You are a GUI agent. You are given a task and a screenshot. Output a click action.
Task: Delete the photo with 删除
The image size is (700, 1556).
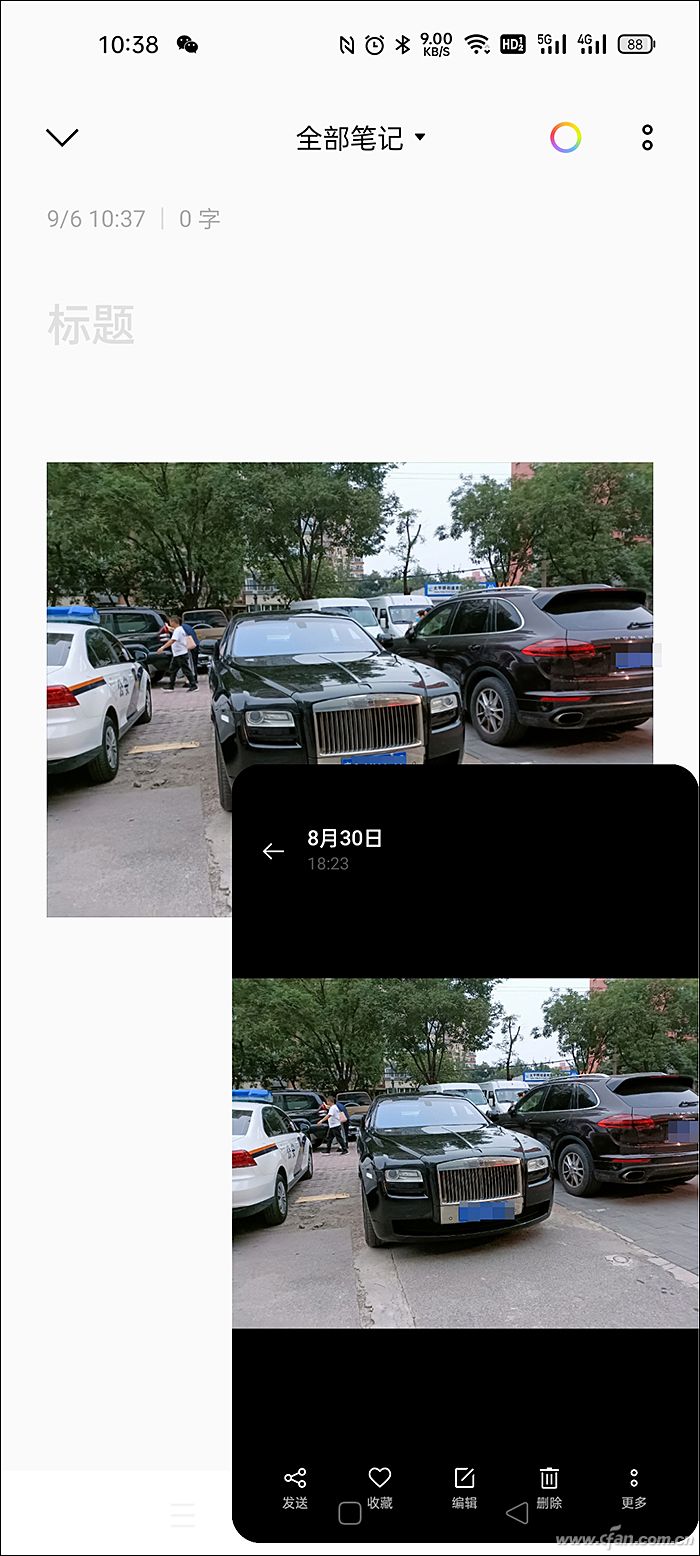pos(549,1487)
